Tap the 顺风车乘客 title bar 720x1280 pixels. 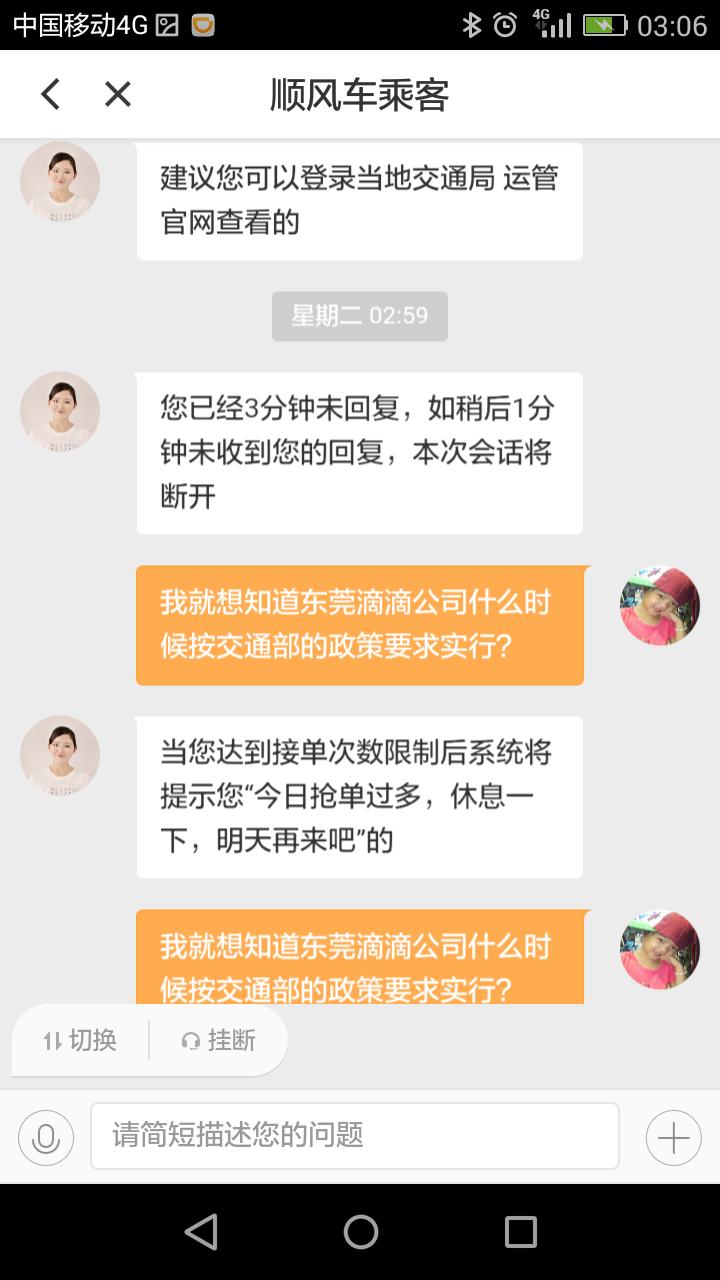click(360, 93)
